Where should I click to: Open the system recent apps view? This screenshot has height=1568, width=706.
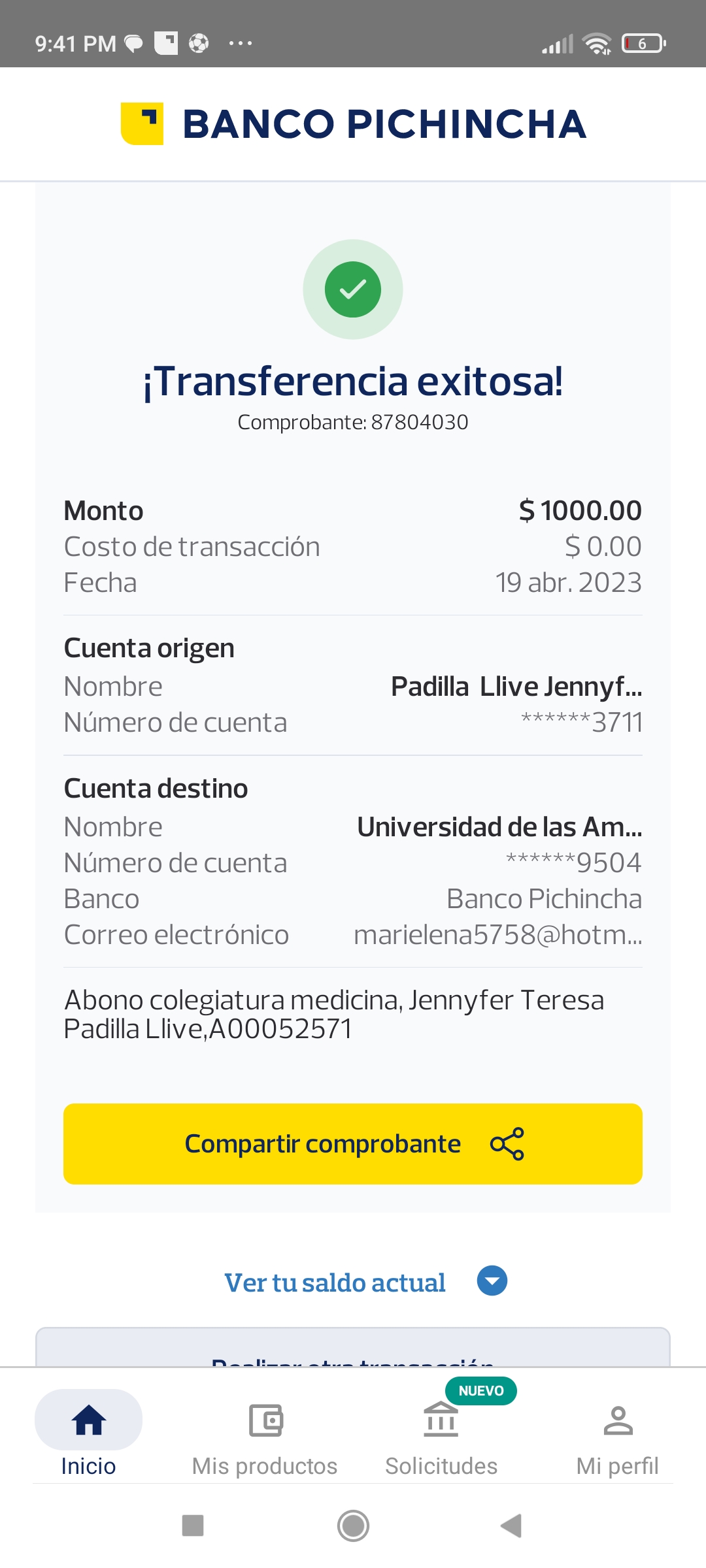(x=193, y=1526)
